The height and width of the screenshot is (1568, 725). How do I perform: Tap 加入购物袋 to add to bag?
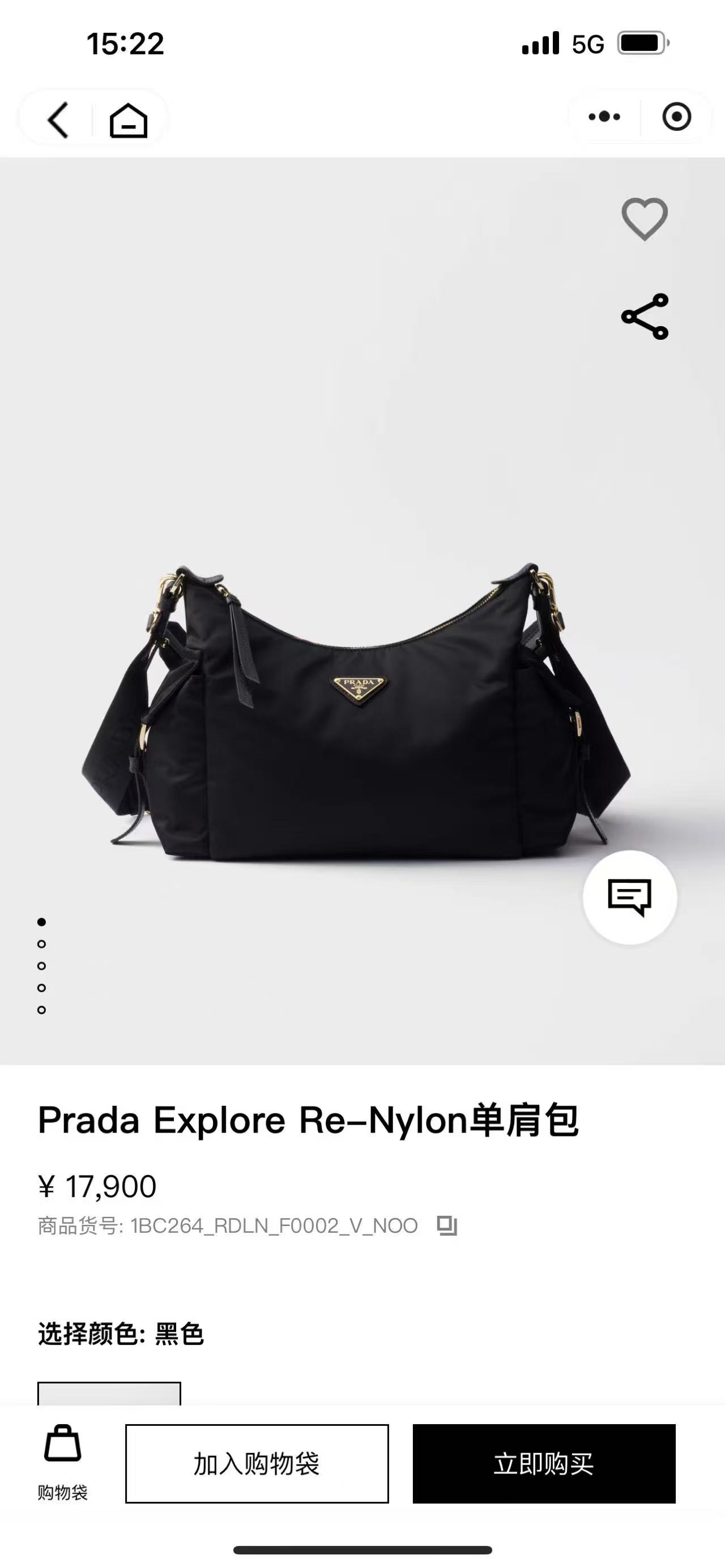(x=257, y=1463)
